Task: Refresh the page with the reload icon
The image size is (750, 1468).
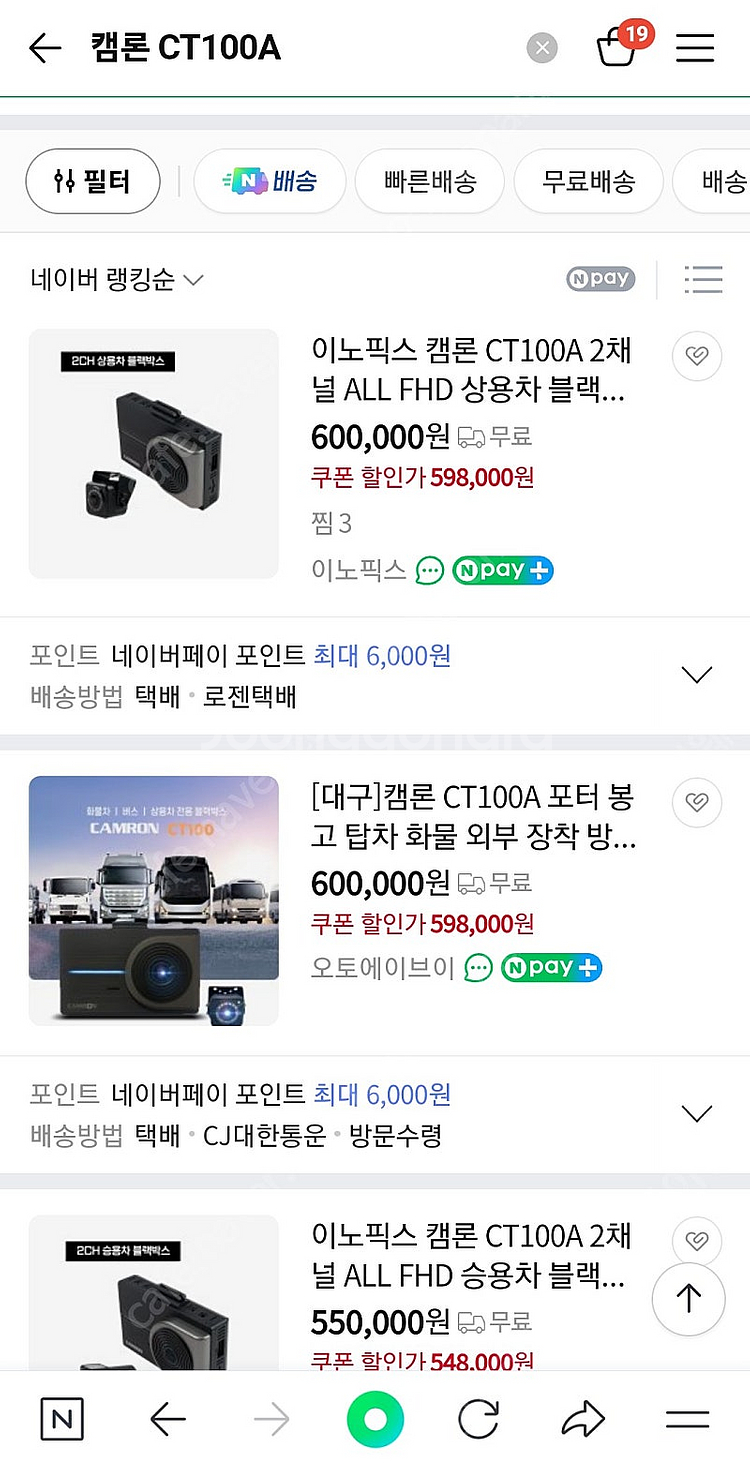Action: click(478, 1418)
